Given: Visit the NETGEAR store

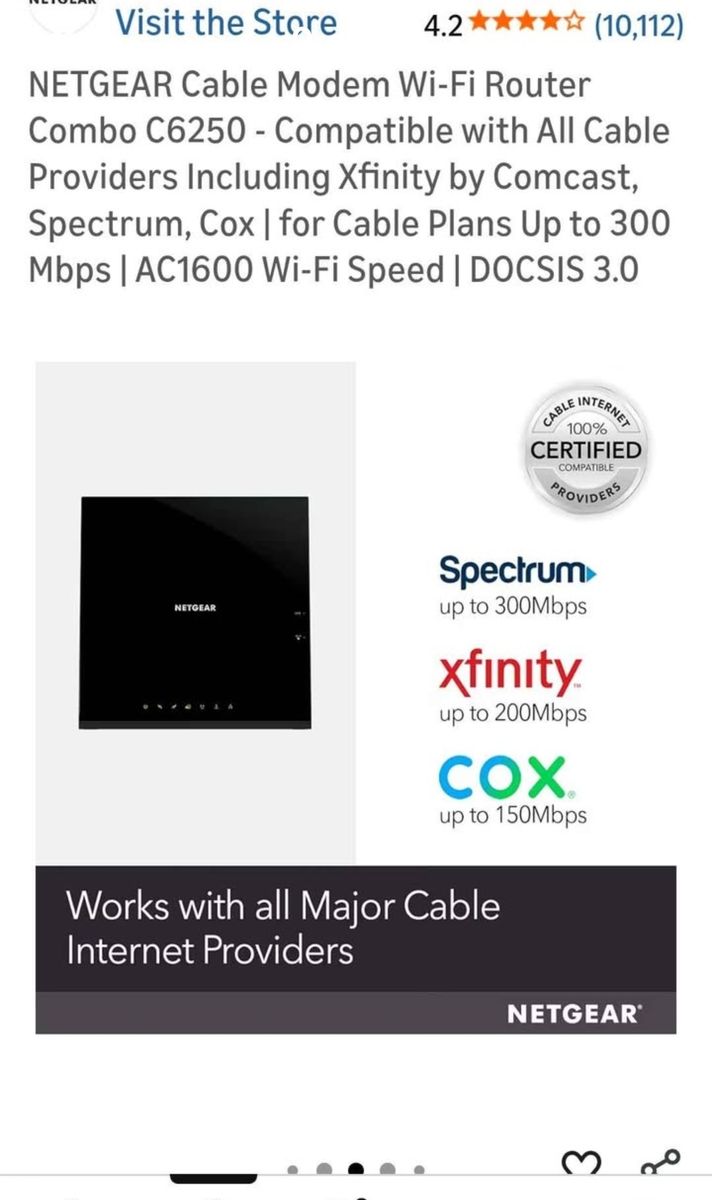Looking at the screenshot, I should click(x=226, y=22).
